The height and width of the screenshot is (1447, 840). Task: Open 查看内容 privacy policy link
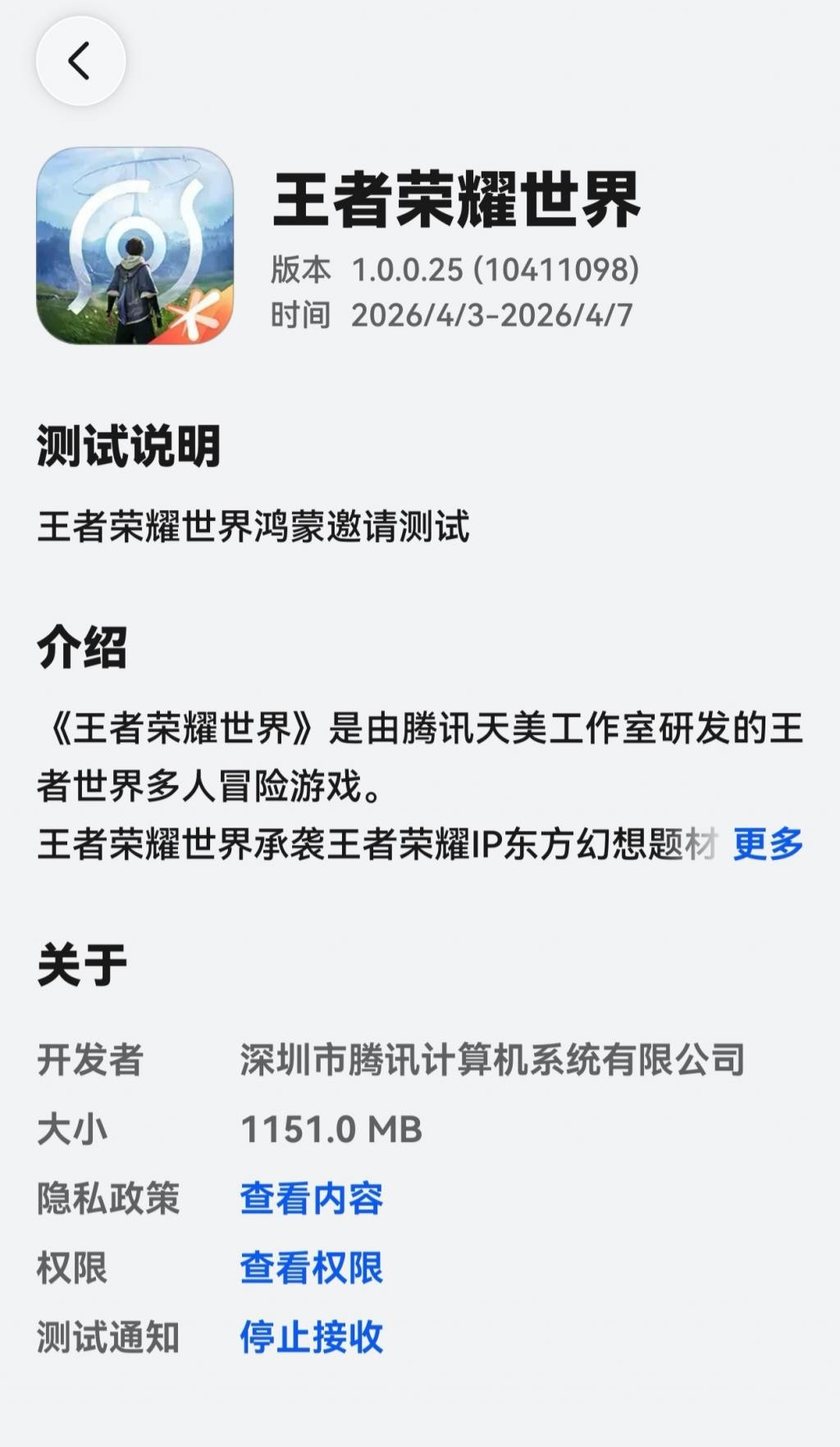tap(312, 1198)
